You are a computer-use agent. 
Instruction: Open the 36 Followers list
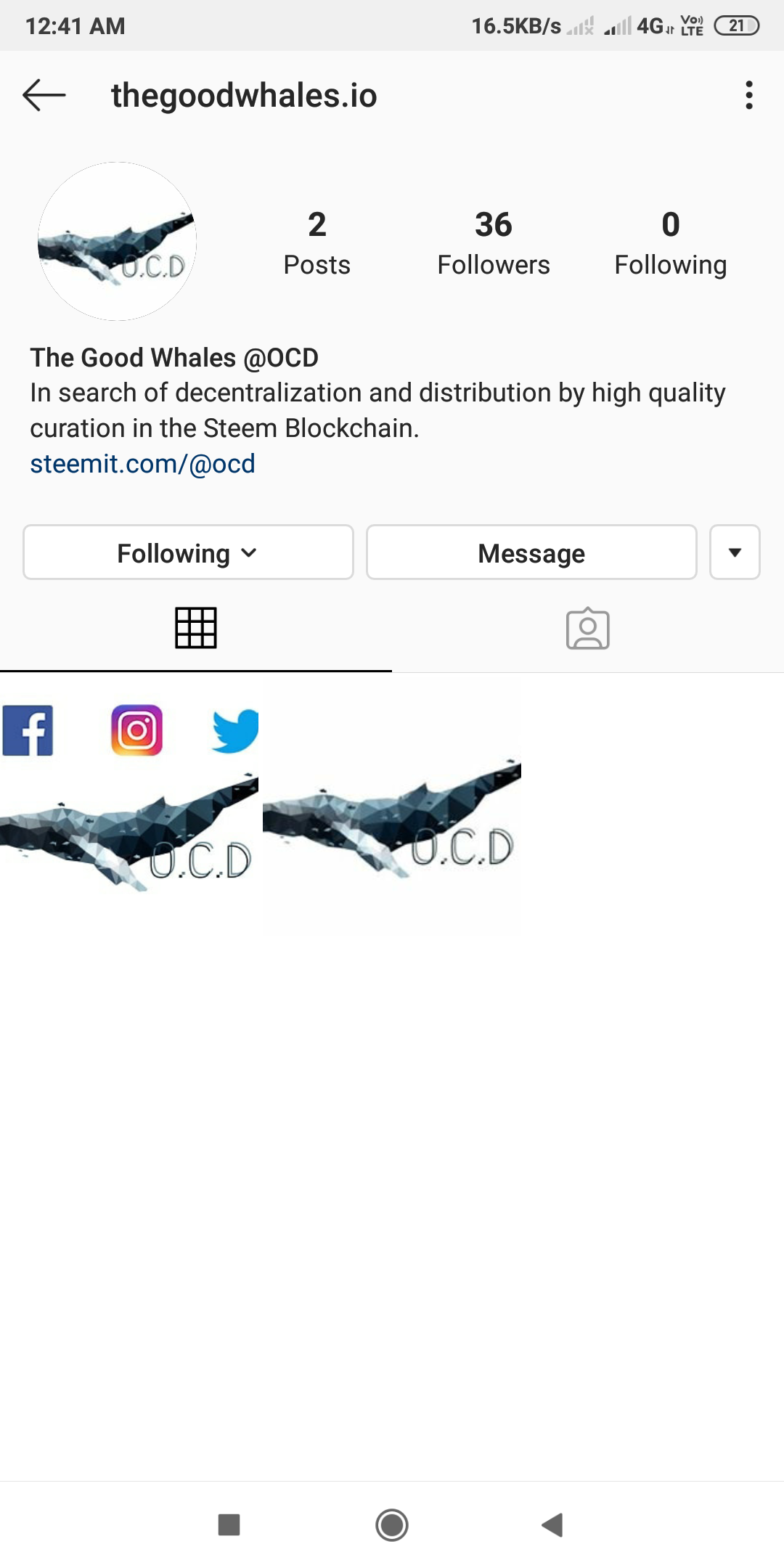[x=493, y=243]
